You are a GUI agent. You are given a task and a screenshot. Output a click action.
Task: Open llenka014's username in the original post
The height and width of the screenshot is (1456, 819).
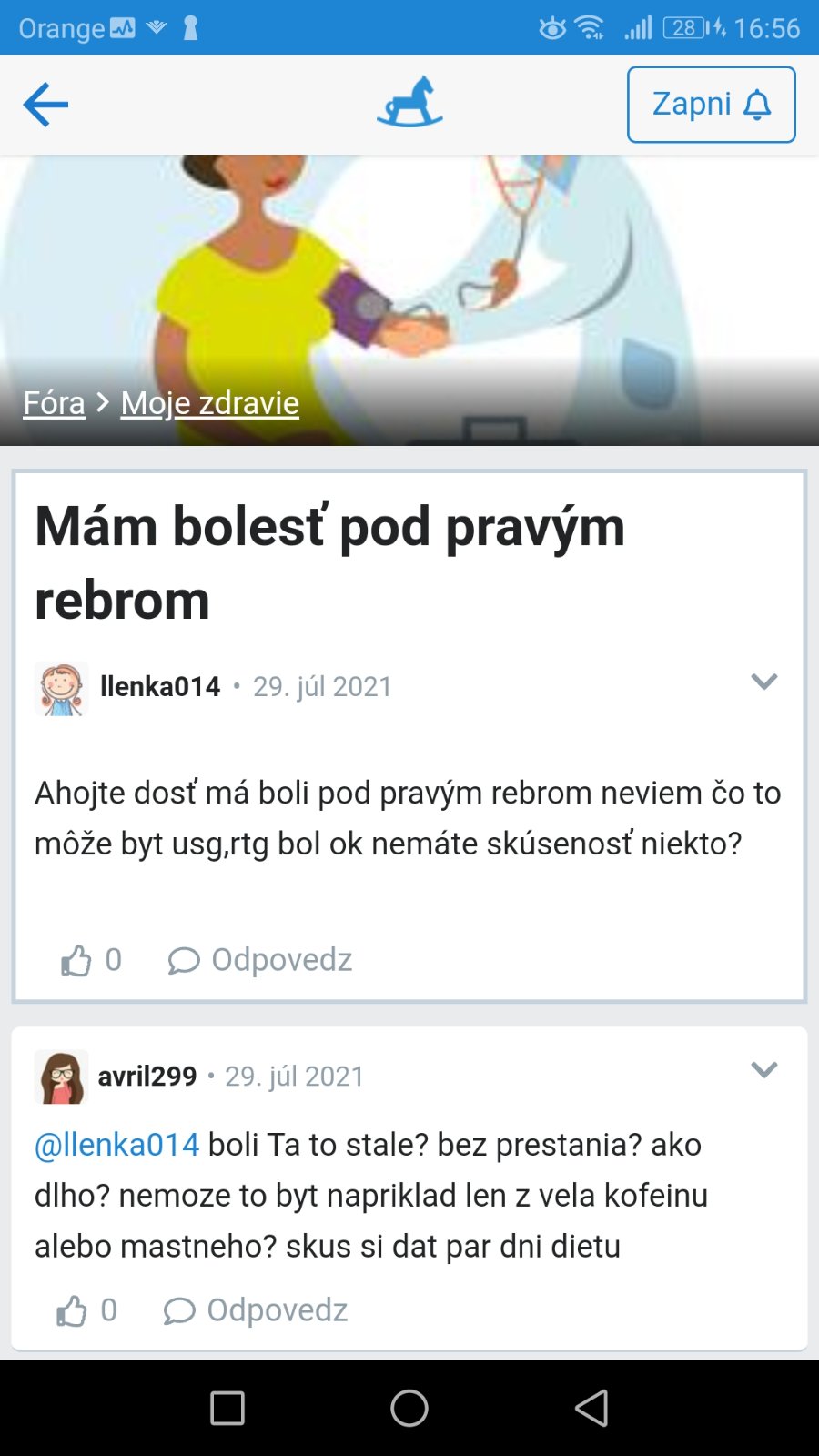[x=160, y=686]
